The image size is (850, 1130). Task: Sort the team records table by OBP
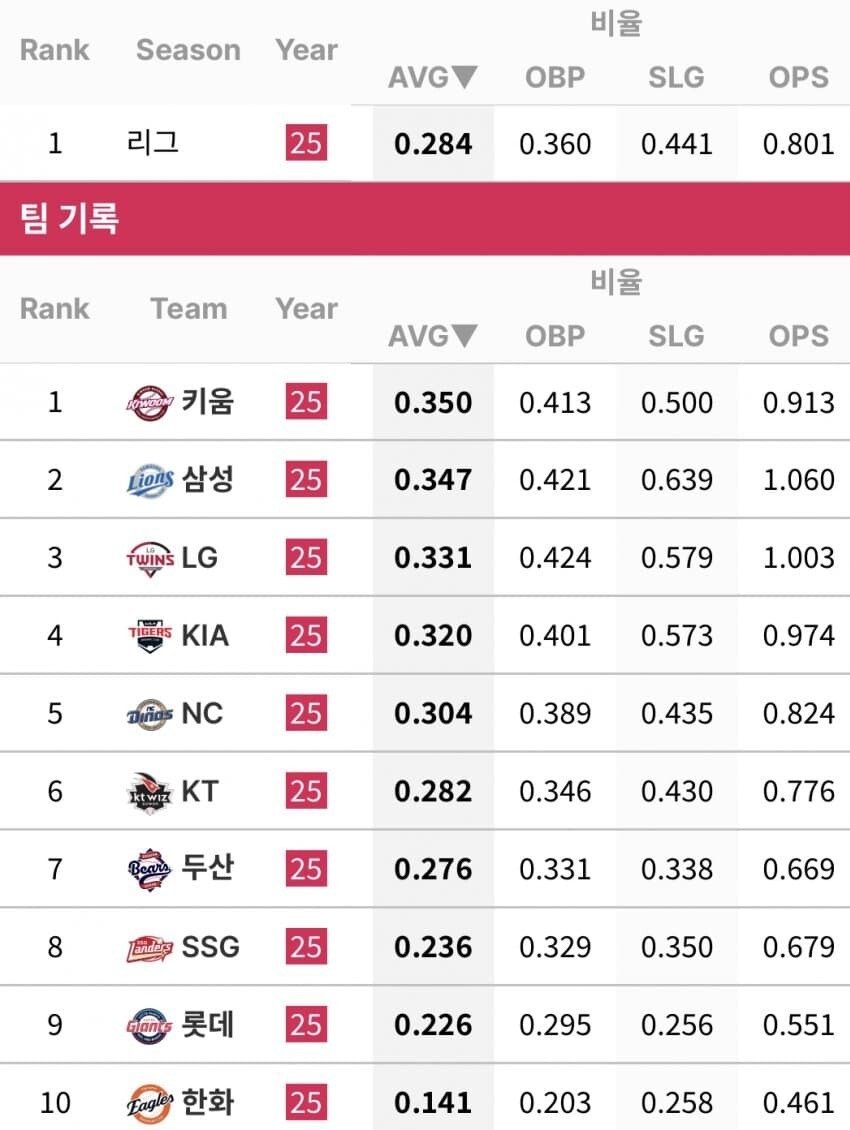tap(554, 336)
